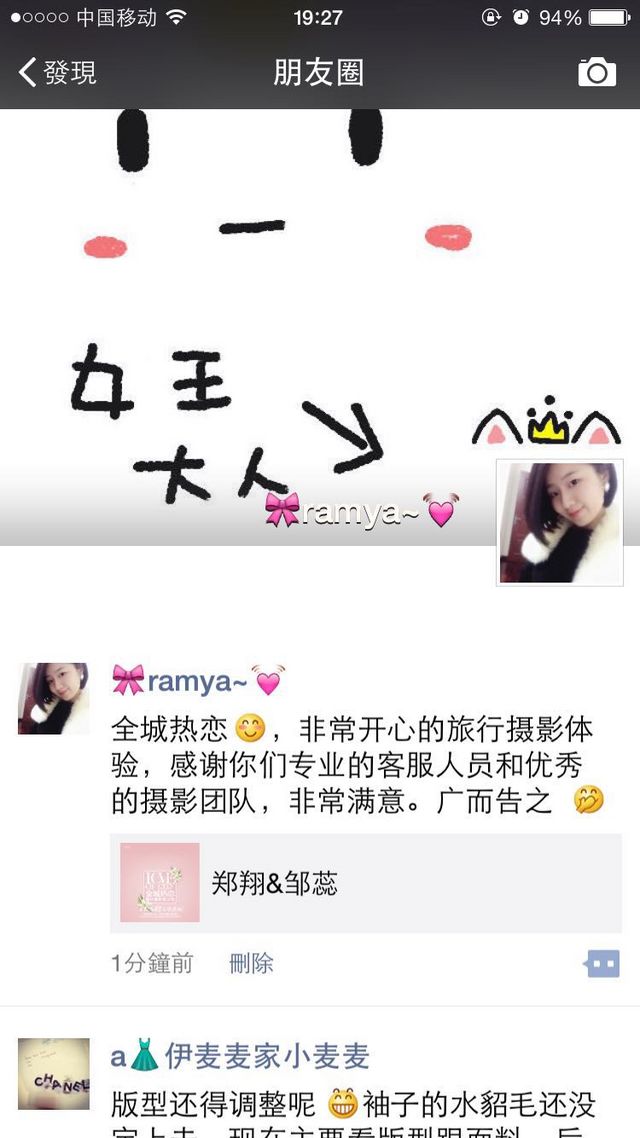Open the name link a伊麦麦家小麦麦
Image resolution: width=640 pixels, height=1138 pixels.
point(240,1056)
